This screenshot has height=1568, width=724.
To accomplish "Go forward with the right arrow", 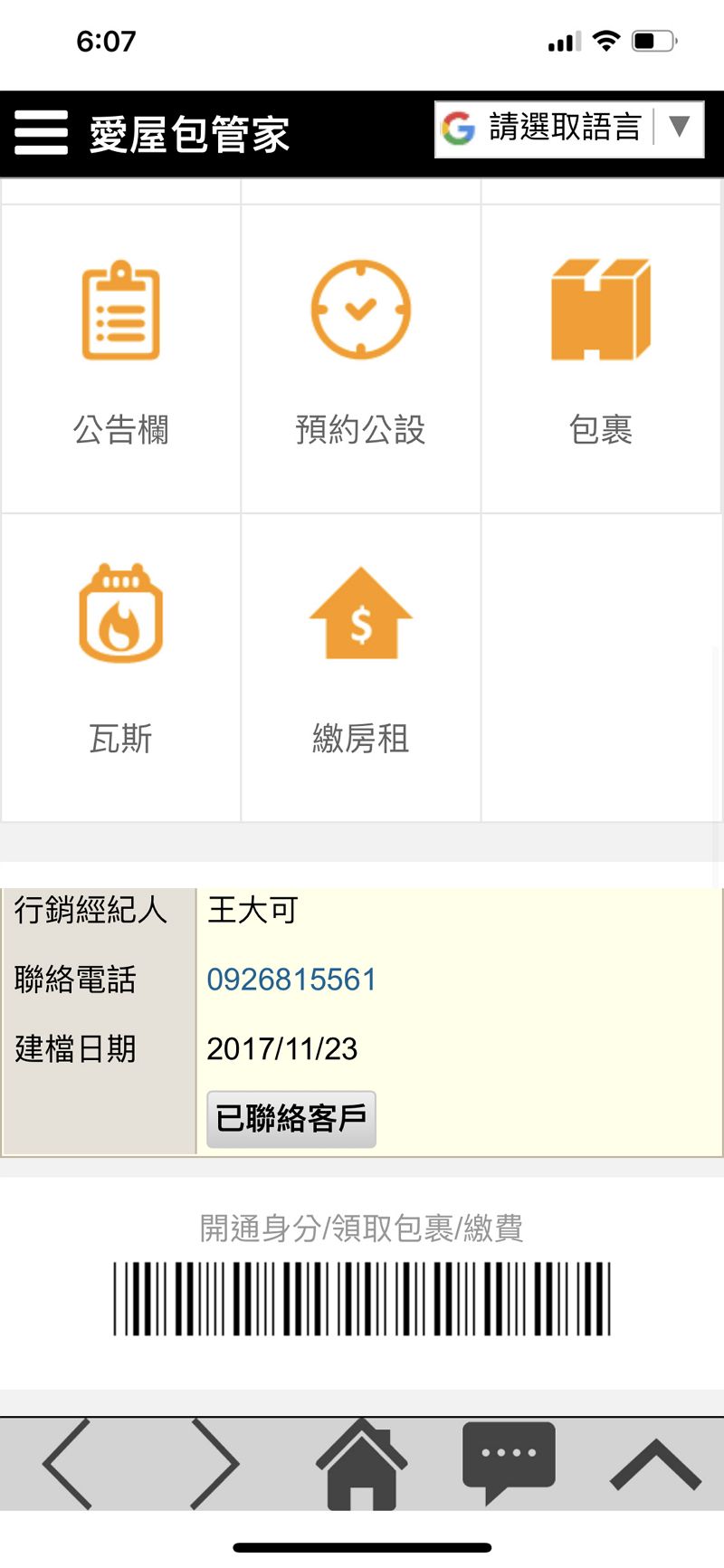I will (214, 1464).
